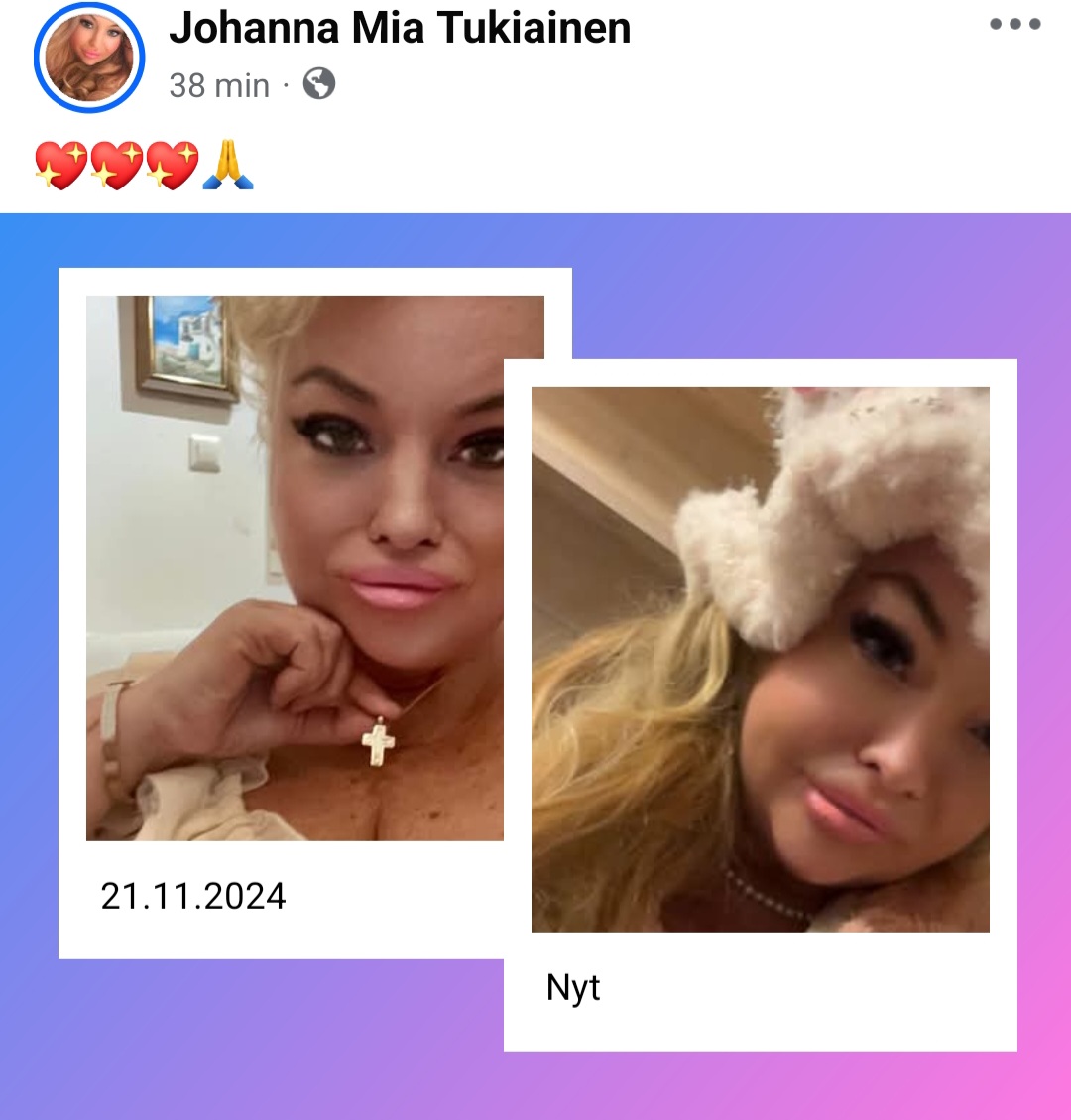Open the post's three-dot overflow menu

[x=1015, y=24]
